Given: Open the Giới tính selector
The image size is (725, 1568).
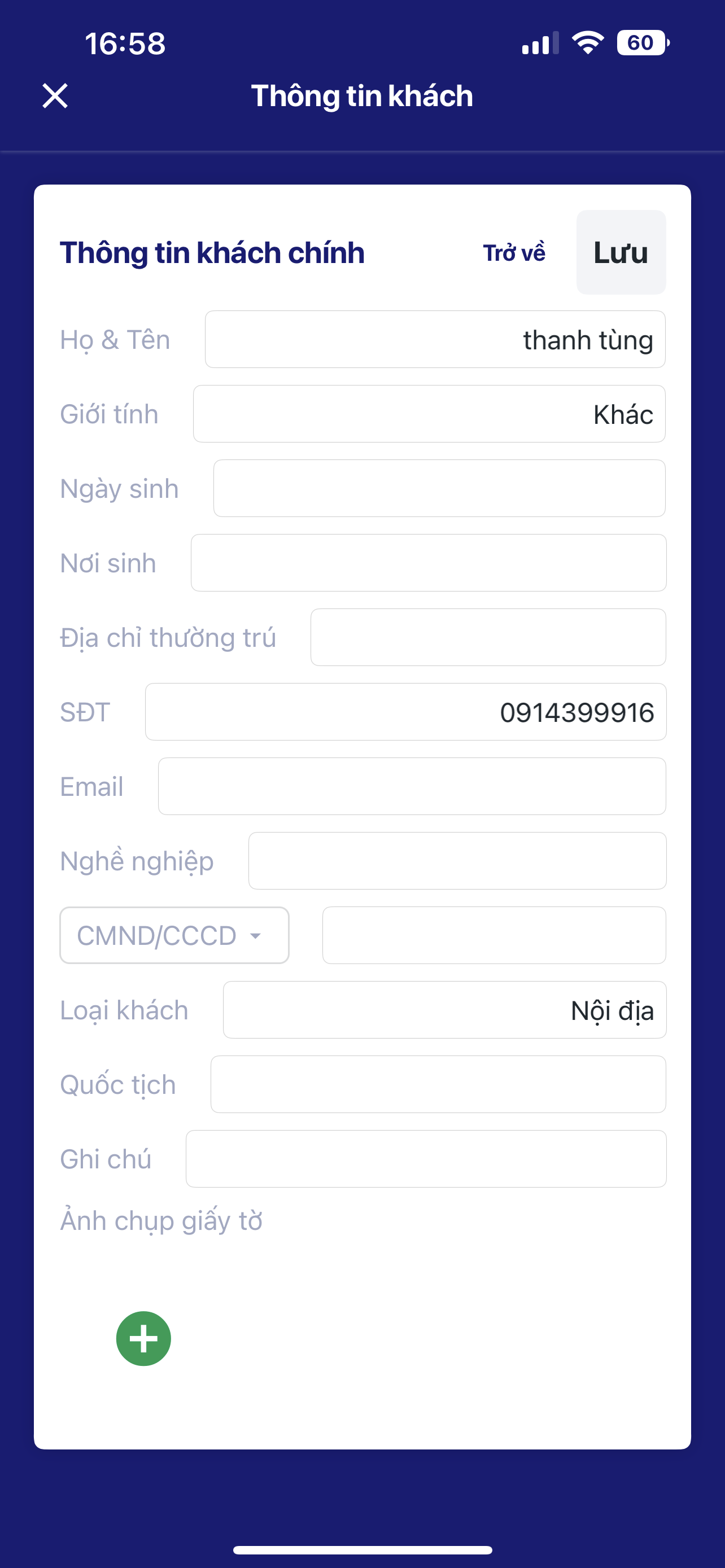Looking at the screenshot, I should [429, 414].
